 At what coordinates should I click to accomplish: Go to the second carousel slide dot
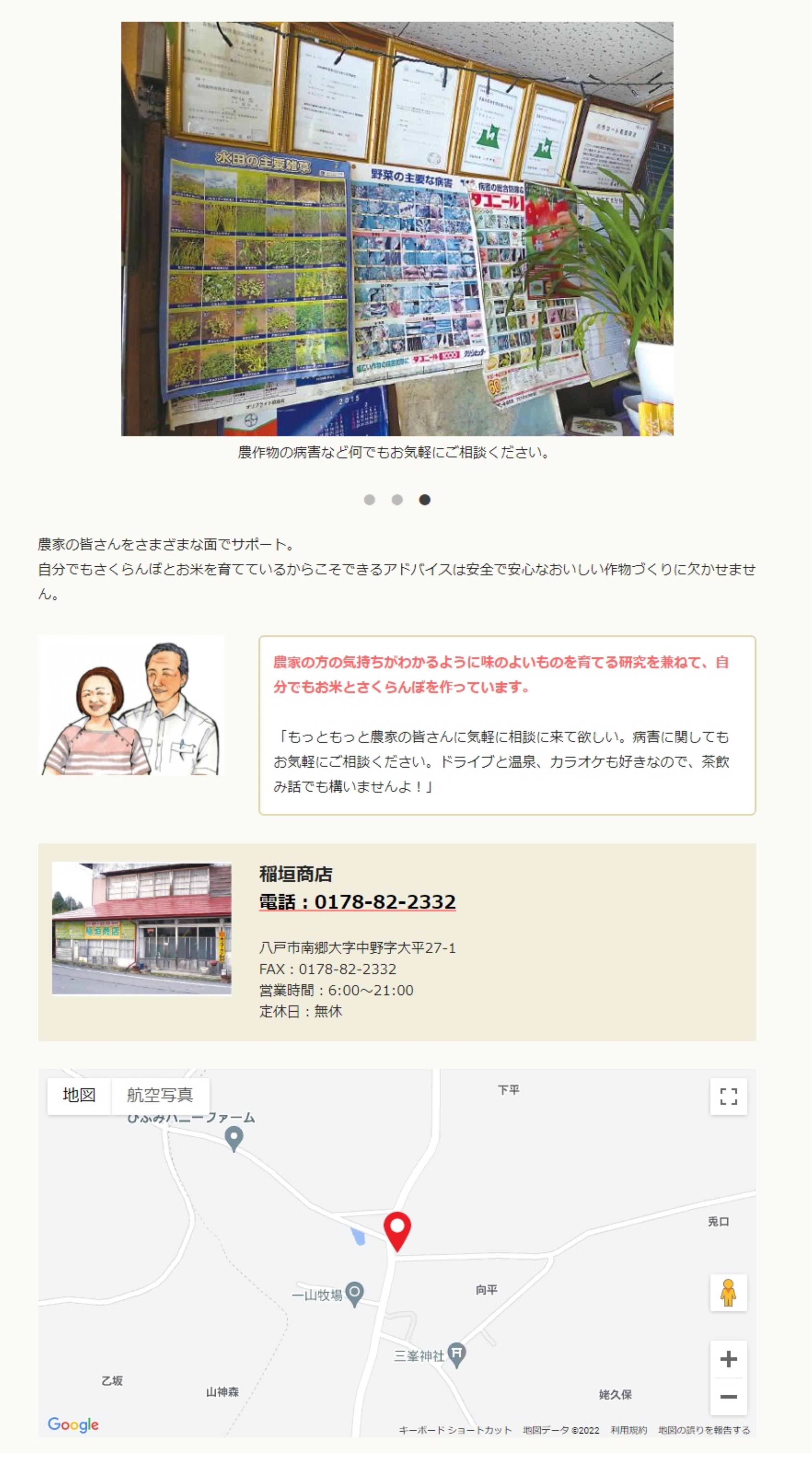pos(397,500)
